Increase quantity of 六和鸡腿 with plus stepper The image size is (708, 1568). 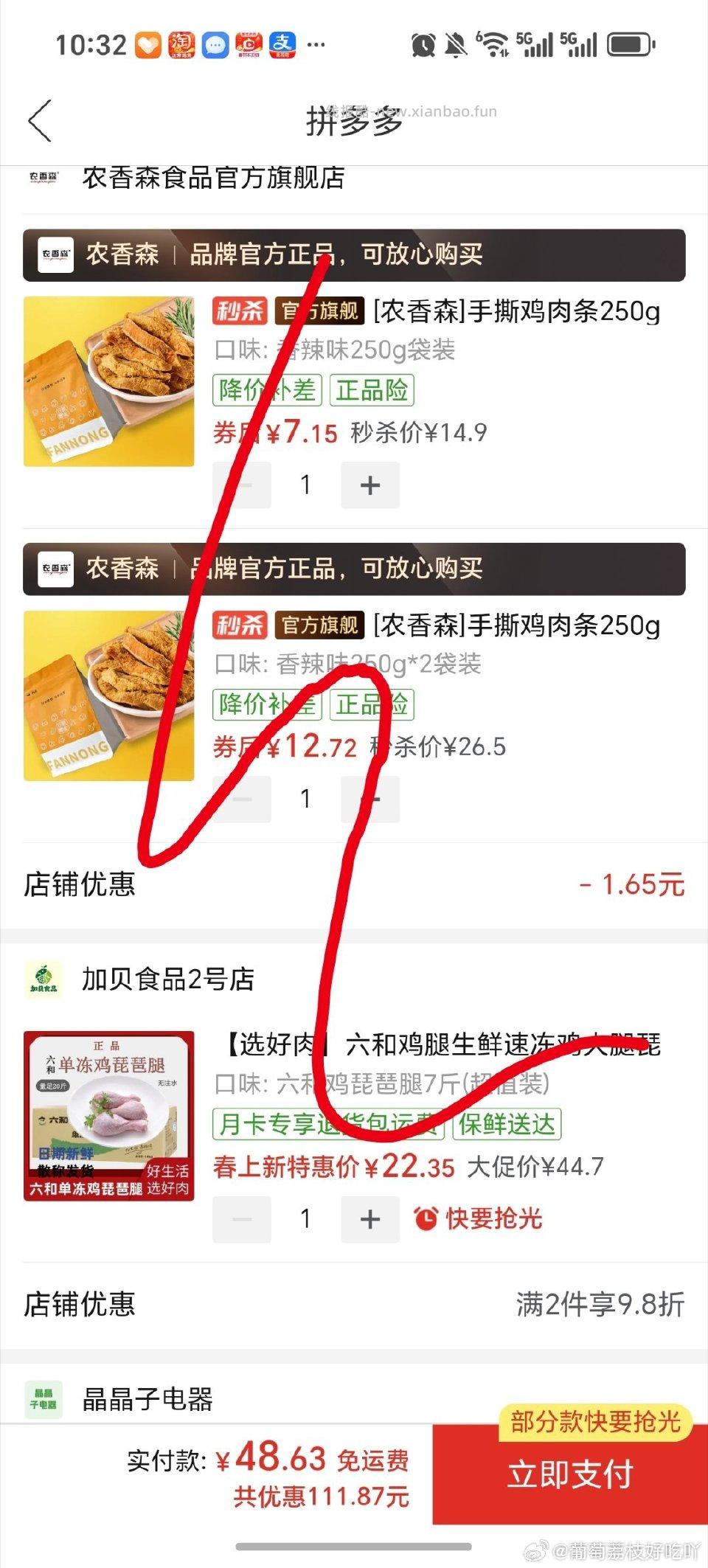pos(370,1220)
